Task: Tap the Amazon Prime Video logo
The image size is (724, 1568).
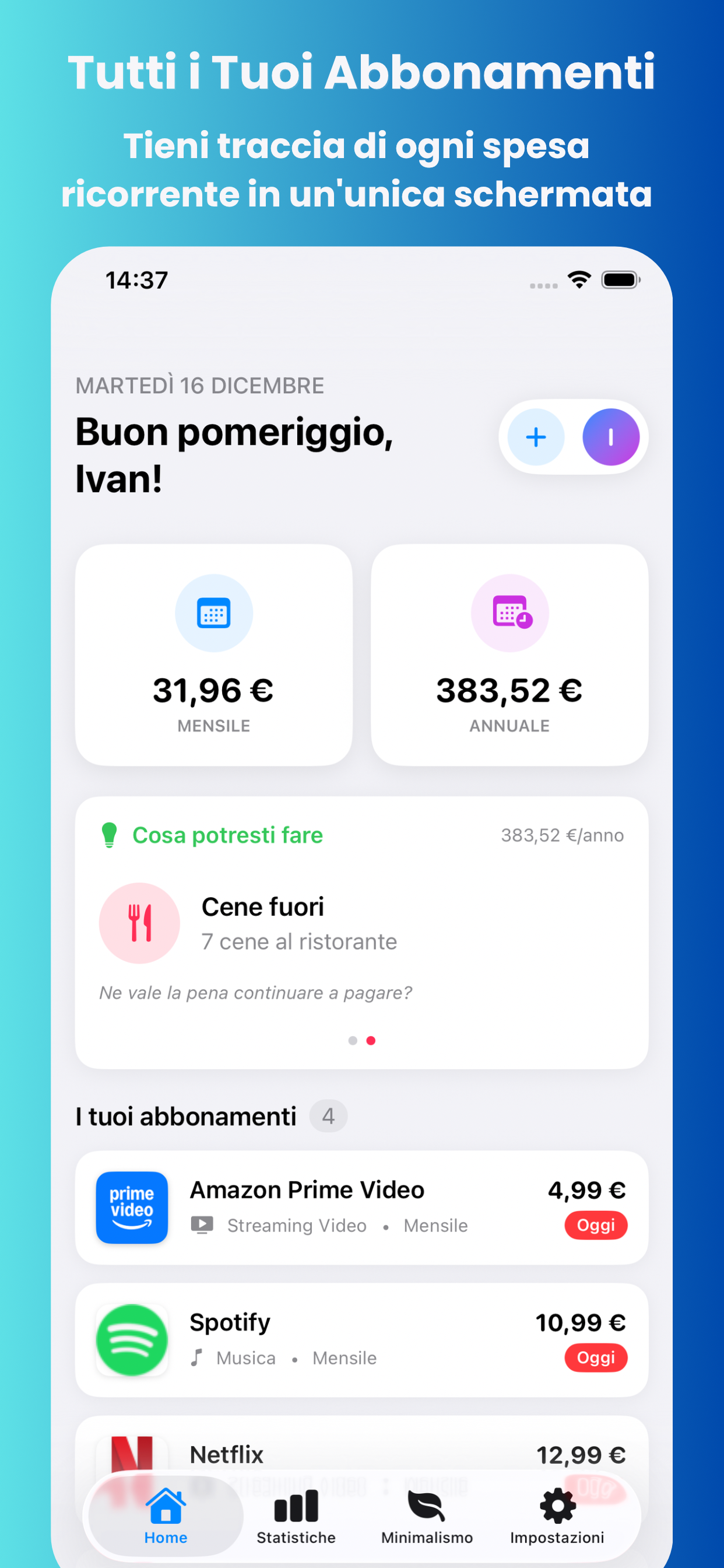Action: tap(131, 1208)
